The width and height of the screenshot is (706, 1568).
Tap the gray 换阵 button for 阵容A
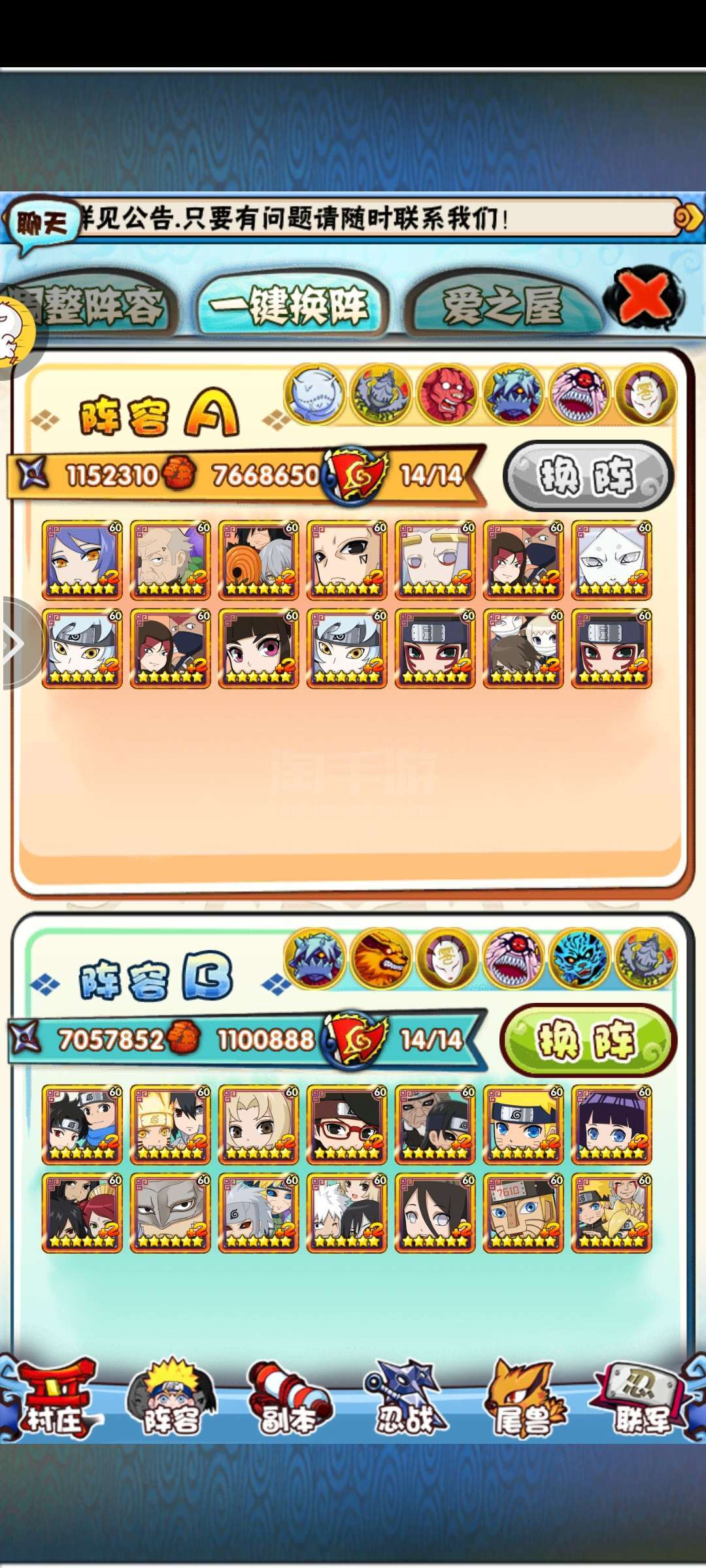tap(587, 475)
